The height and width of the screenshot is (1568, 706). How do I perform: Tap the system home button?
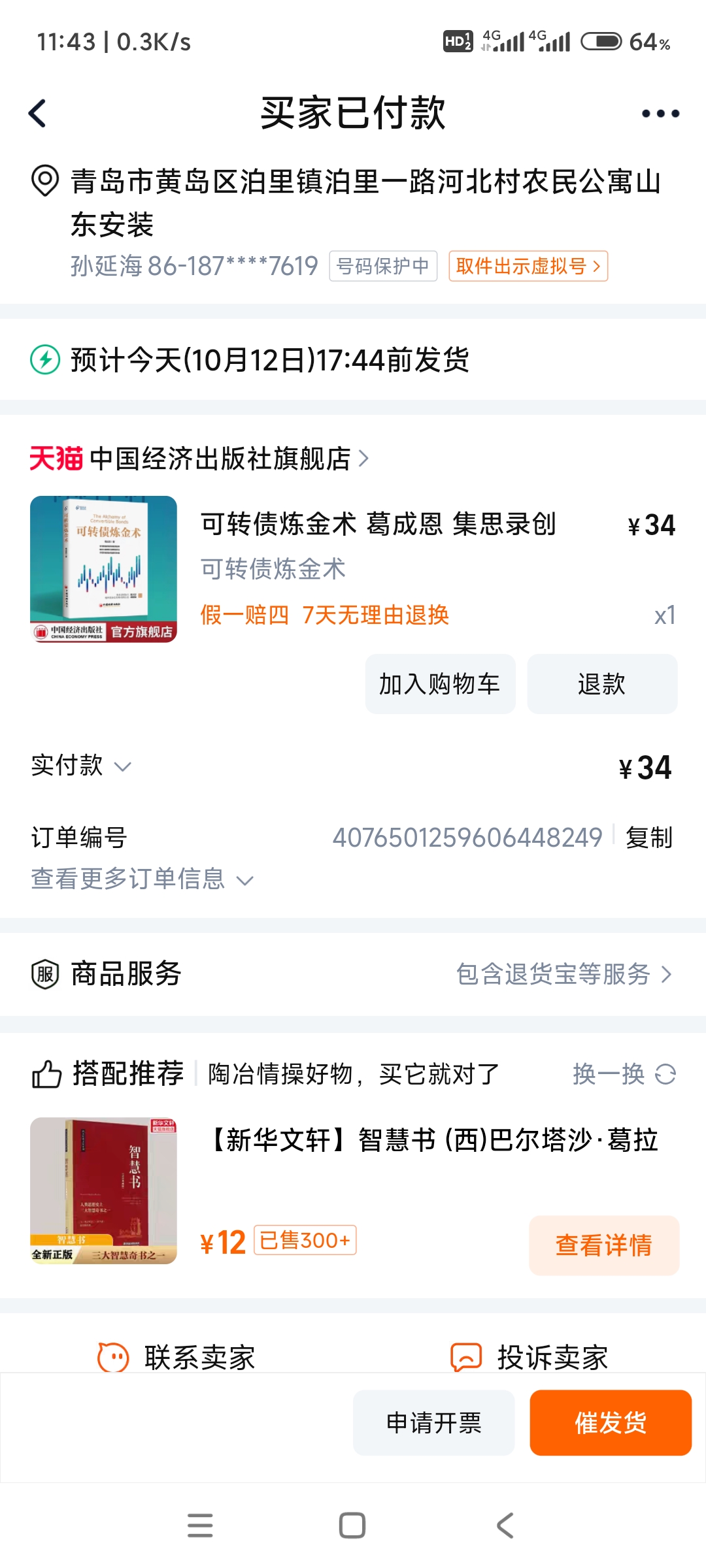tap(352, 1526)
